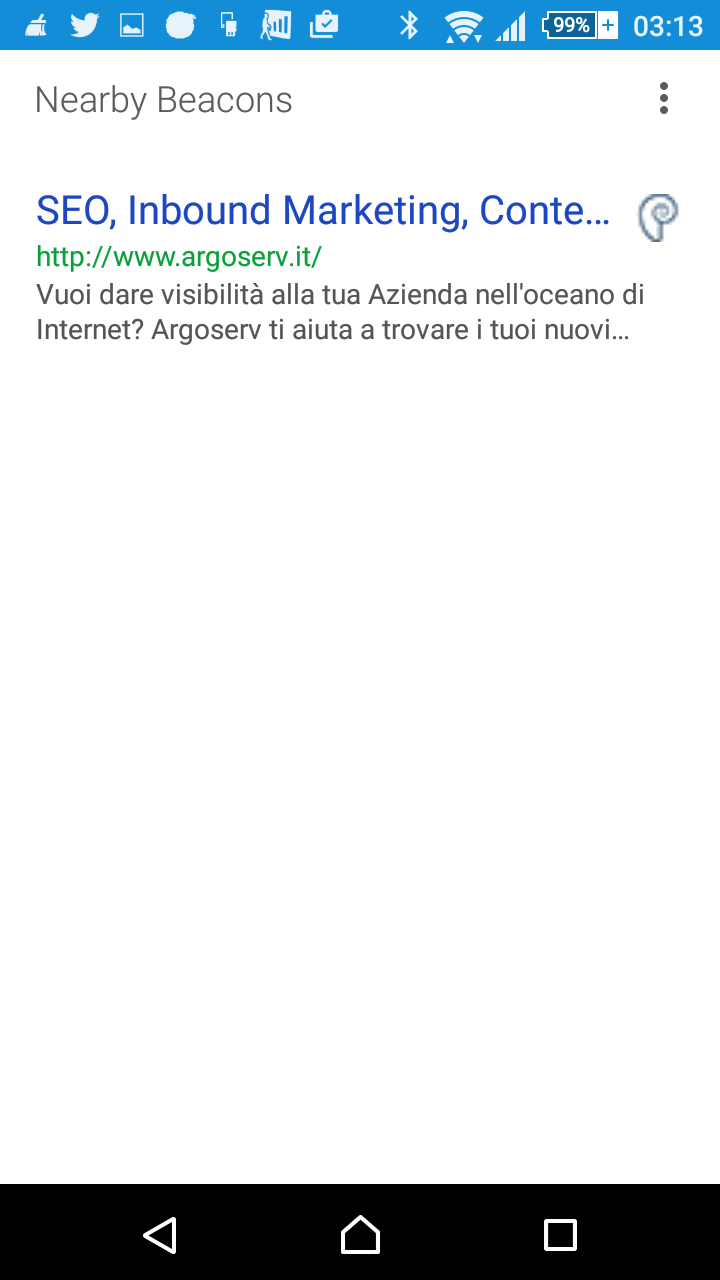Go back using the navigation bar

pyautogui.click(x=160, y=1235)
